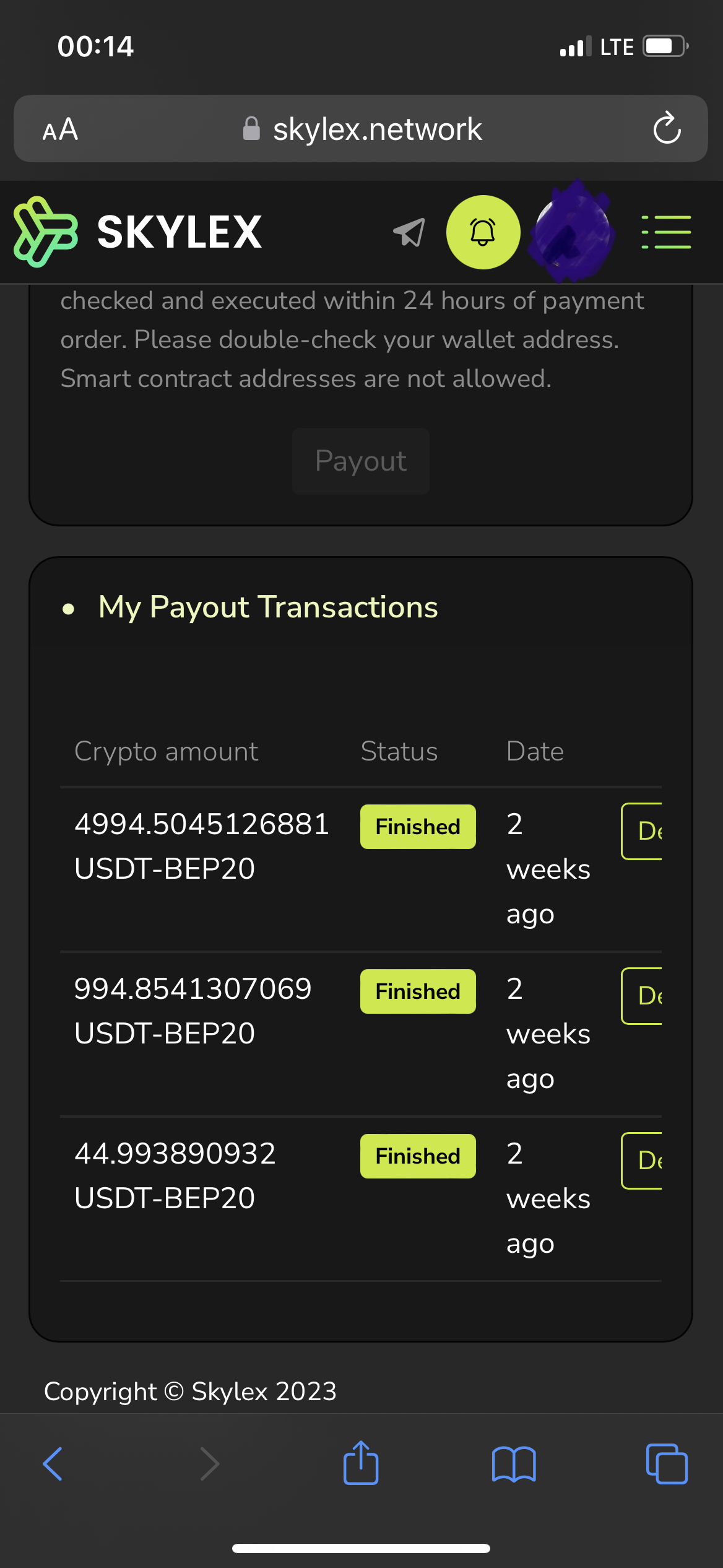Screen dimensions: 723x1568
Task: Open the Telegram paper plane icon
Action: tap(409, 232)
